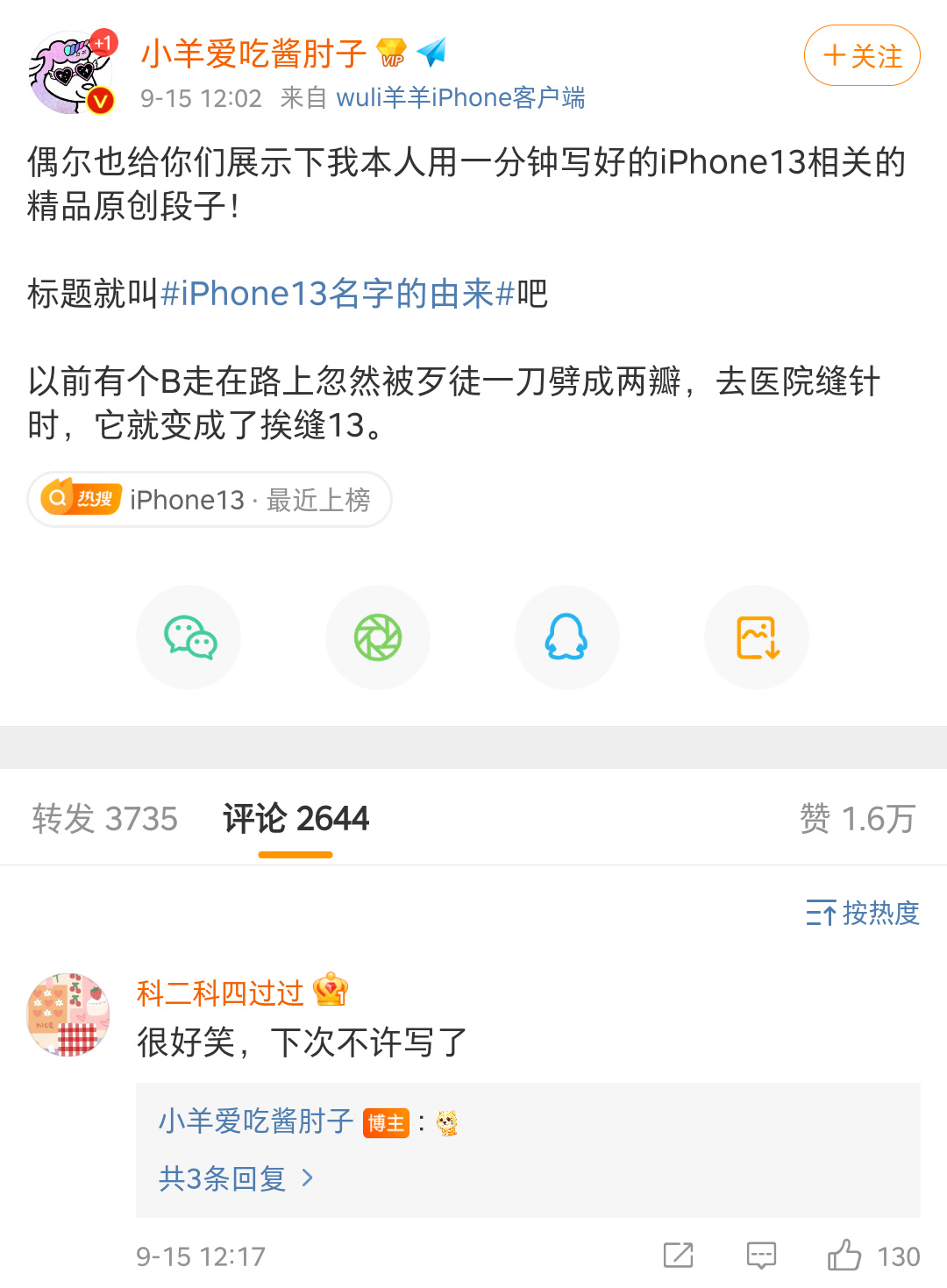
Task: Open the post author's profile avatar
Action: 71,74
